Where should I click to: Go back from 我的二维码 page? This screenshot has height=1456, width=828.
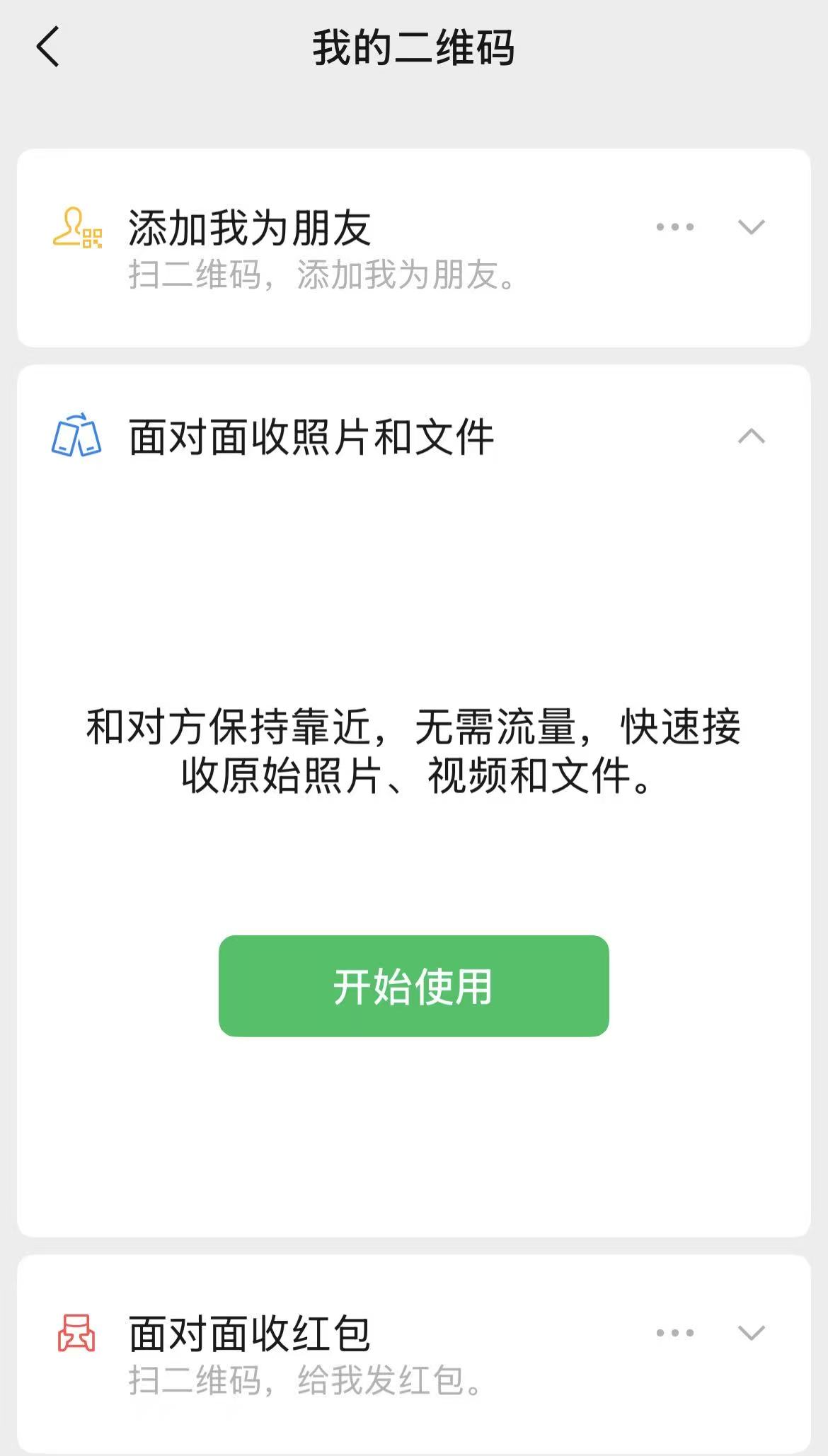pyautogui.click(x=48, y=47)
